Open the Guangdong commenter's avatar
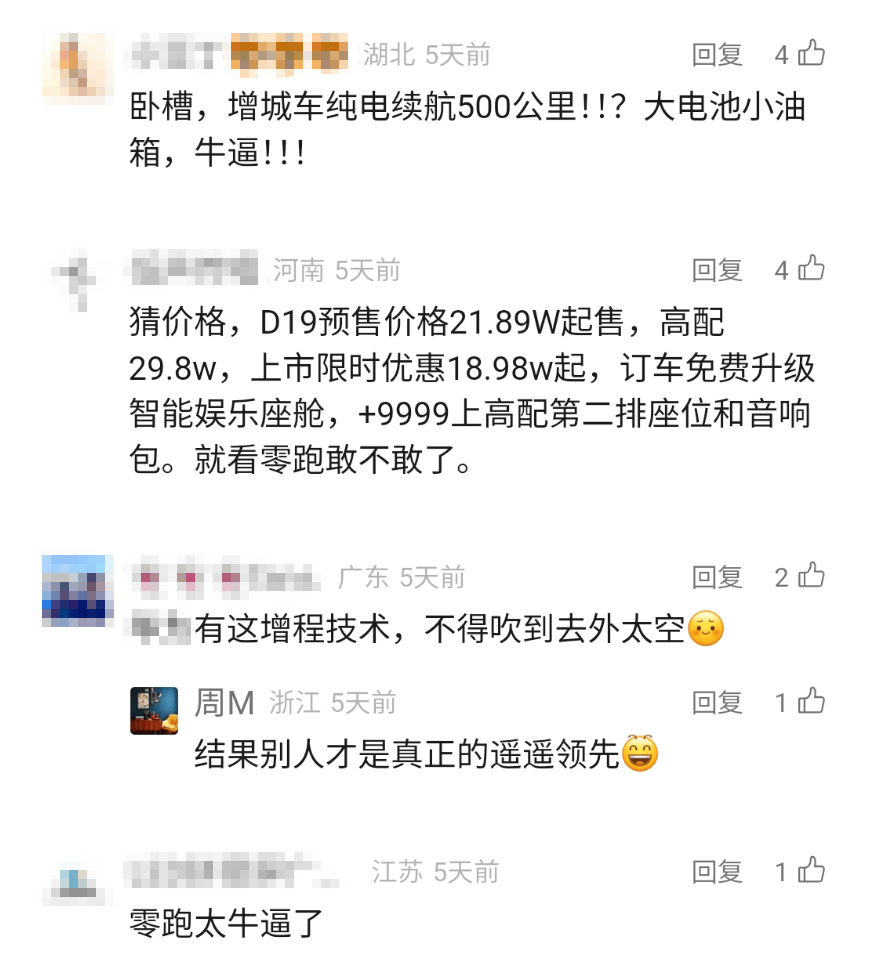This screenshot has height=974, width=872. pos(77,590)
